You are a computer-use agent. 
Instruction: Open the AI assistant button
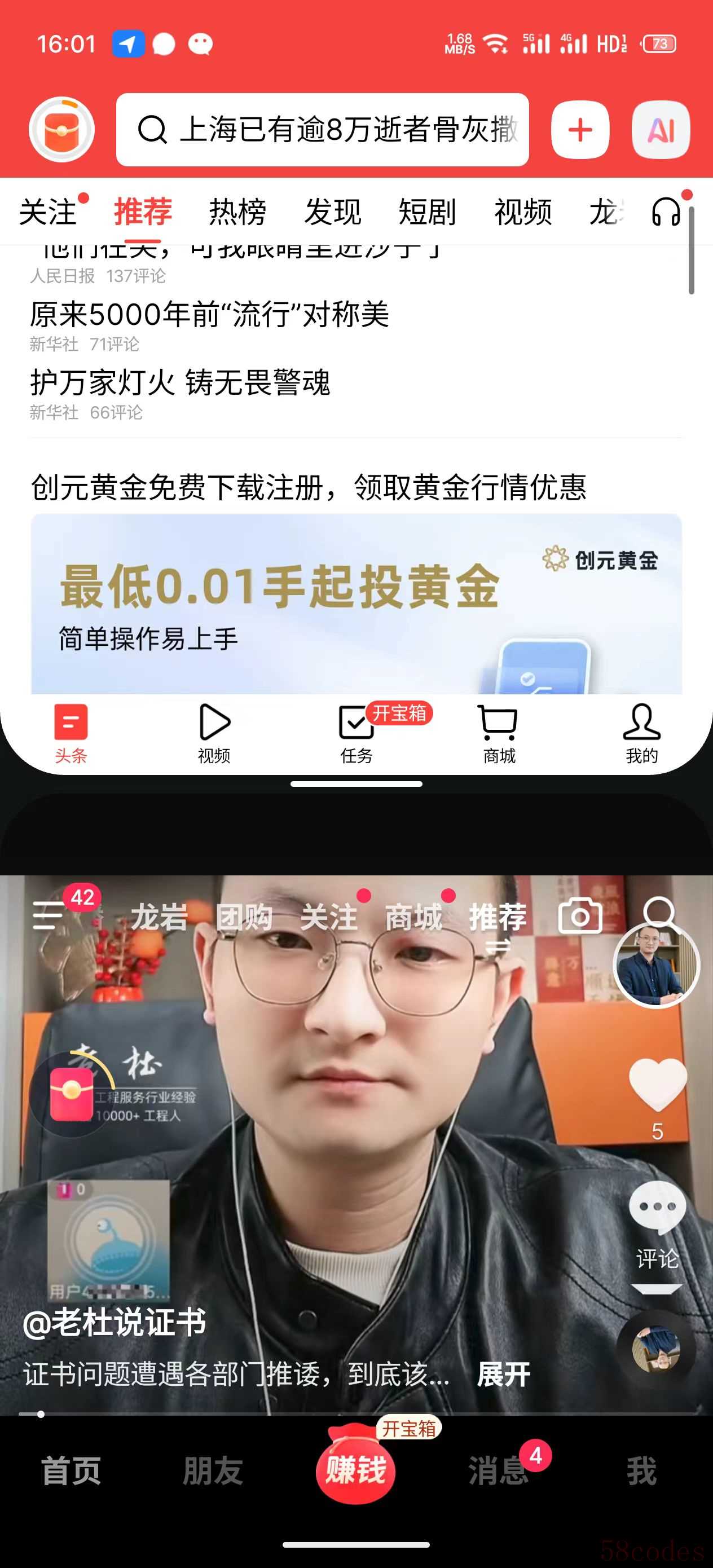tap(661, 130)
